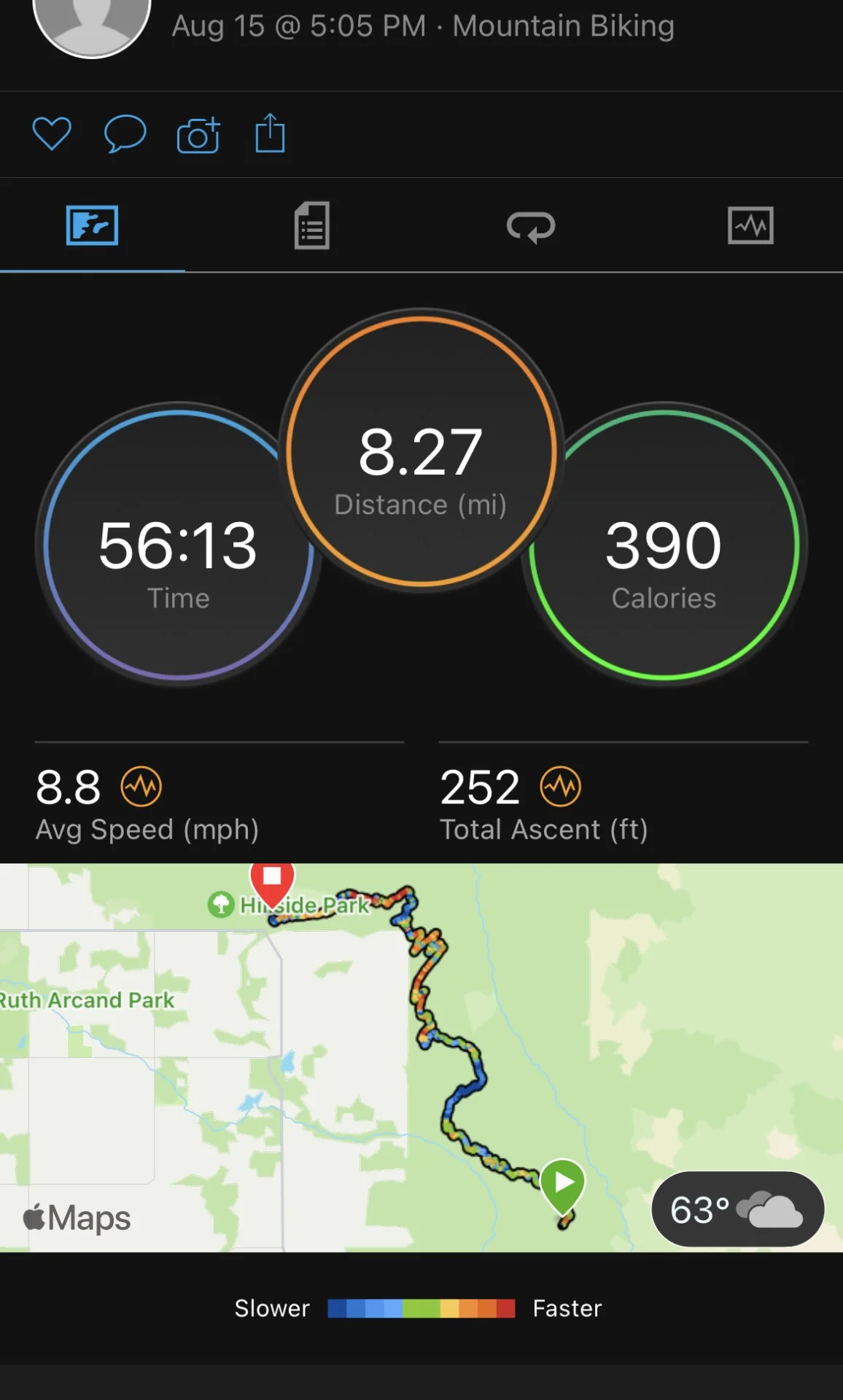
Task: Switch to the charts tab
Action: (750, 226)
